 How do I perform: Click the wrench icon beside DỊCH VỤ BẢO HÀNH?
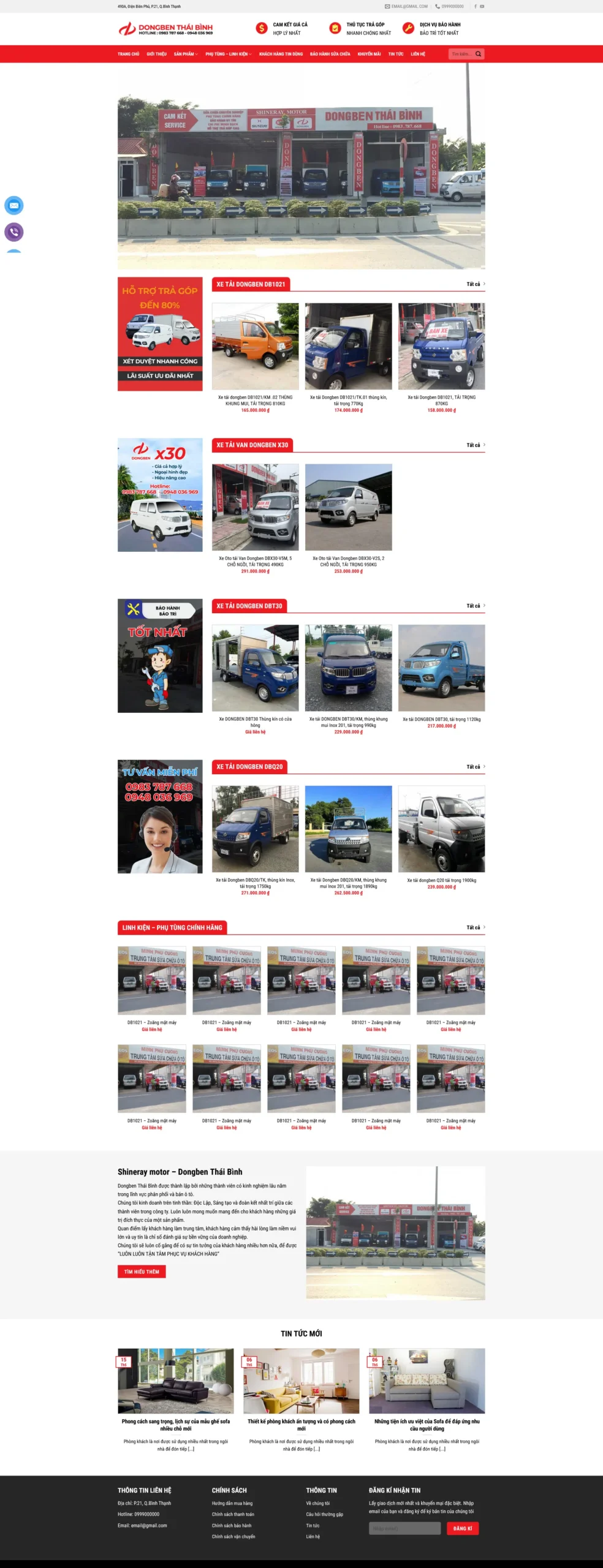click(x=408, y=27)
